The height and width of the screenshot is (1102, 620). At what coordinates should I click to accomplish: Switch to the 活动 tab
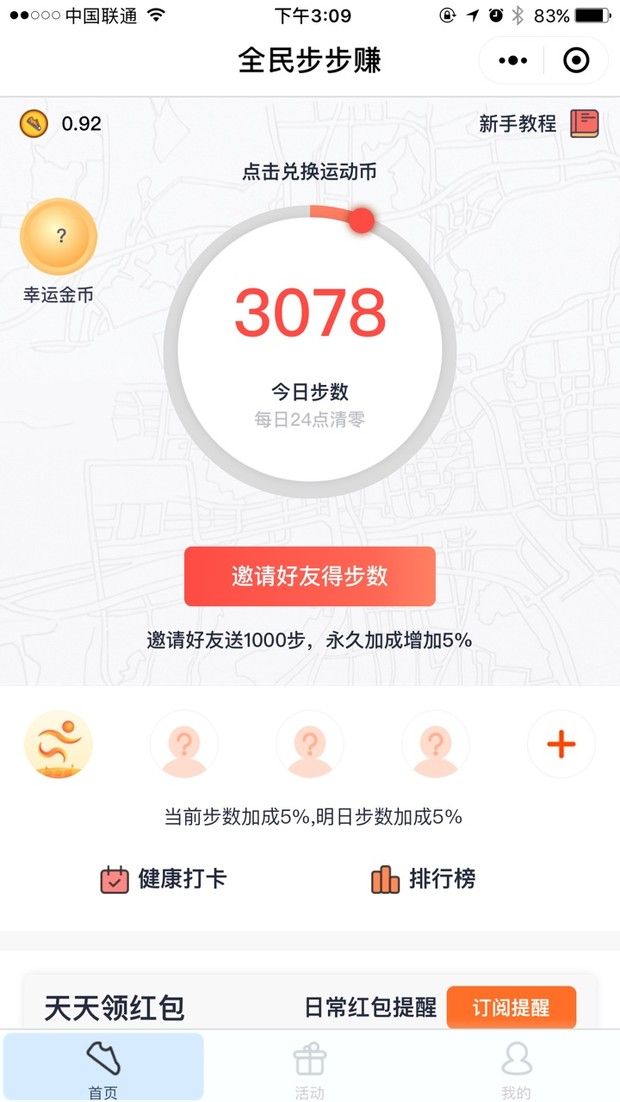click(x=310, y=1067)
